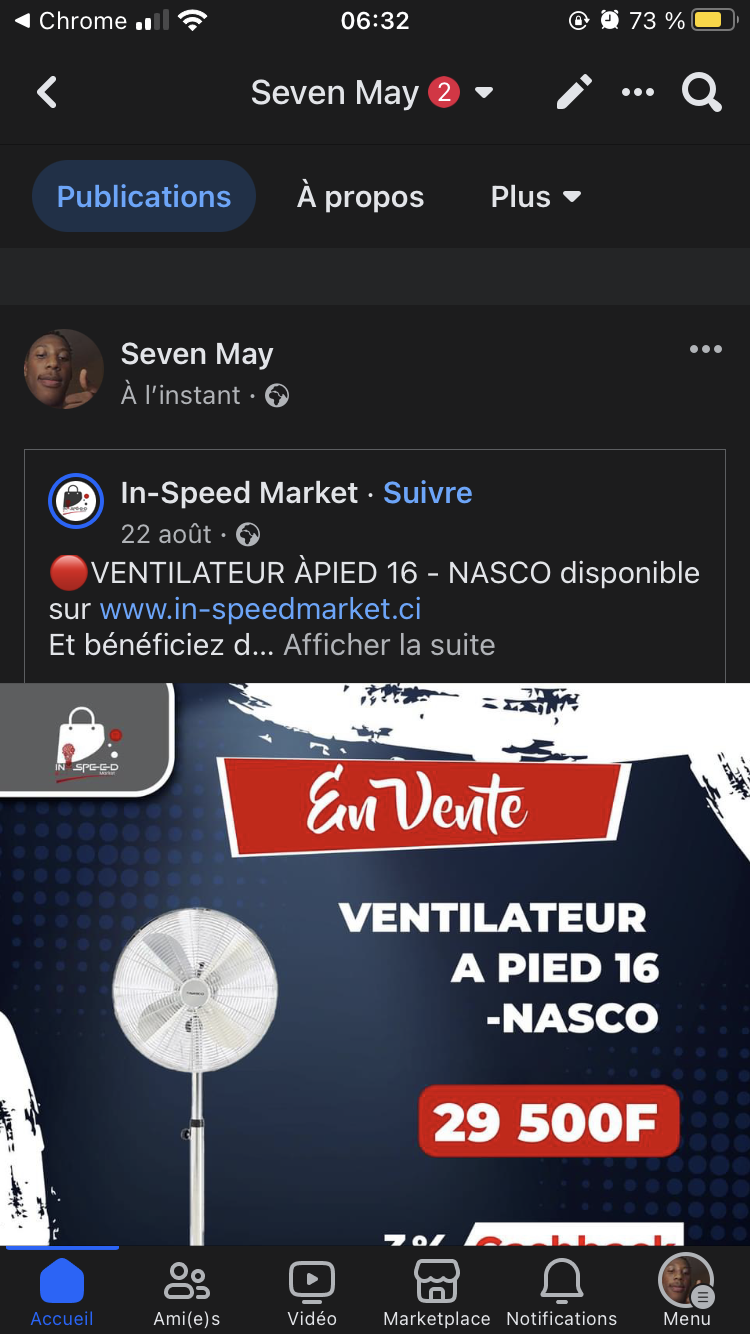Return to Chrome via status bar
This screenshot has height=1334, width=750.
point(70,21)
